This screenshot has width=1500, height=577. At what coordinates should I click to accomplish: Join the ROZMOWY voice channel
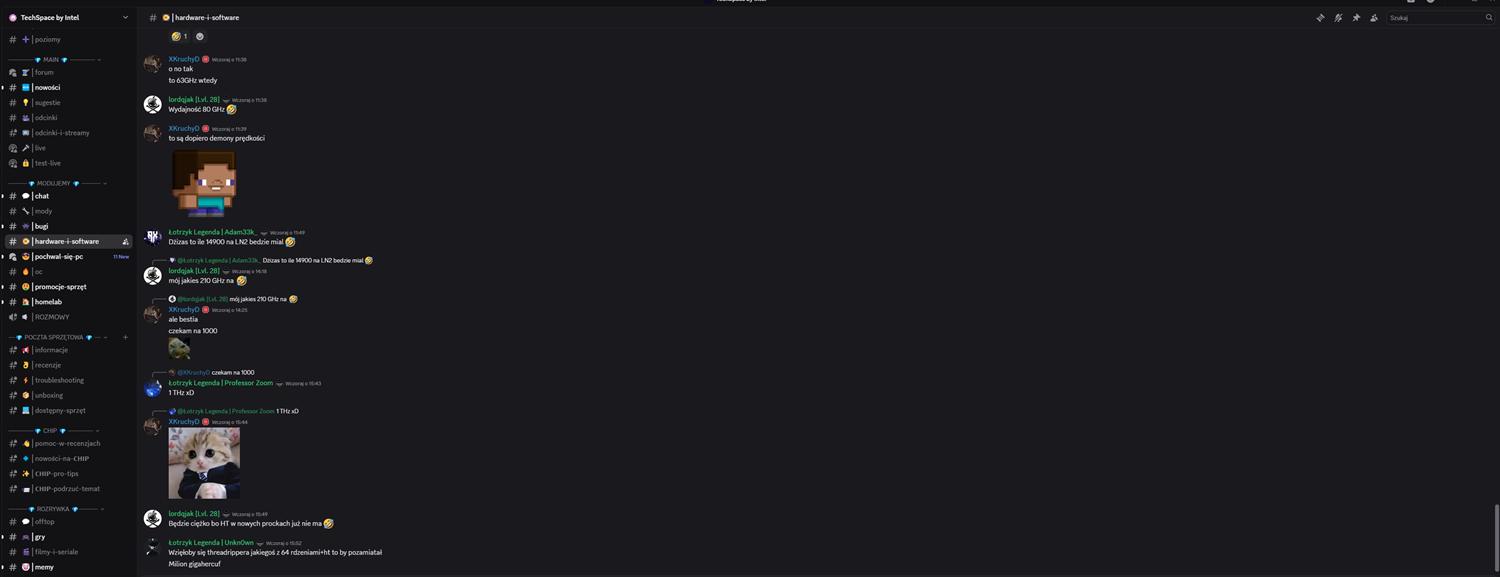tap(52, 317)
